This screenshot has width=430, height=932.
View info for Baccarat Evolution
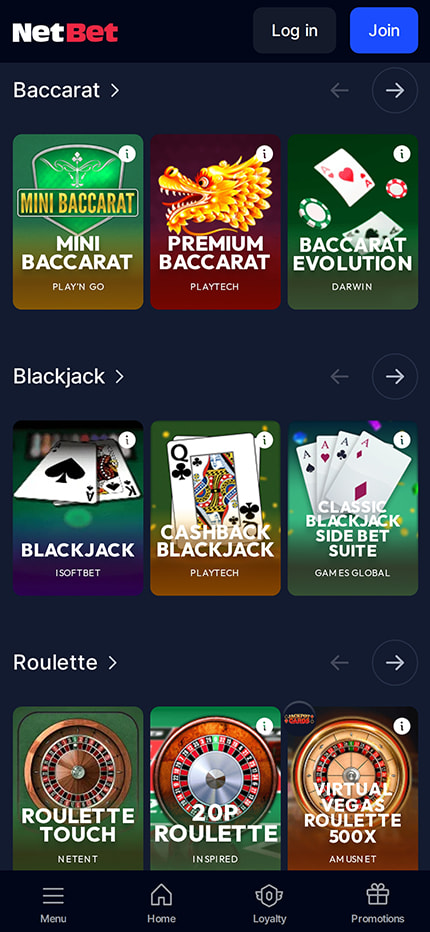(x=402, y=154)
